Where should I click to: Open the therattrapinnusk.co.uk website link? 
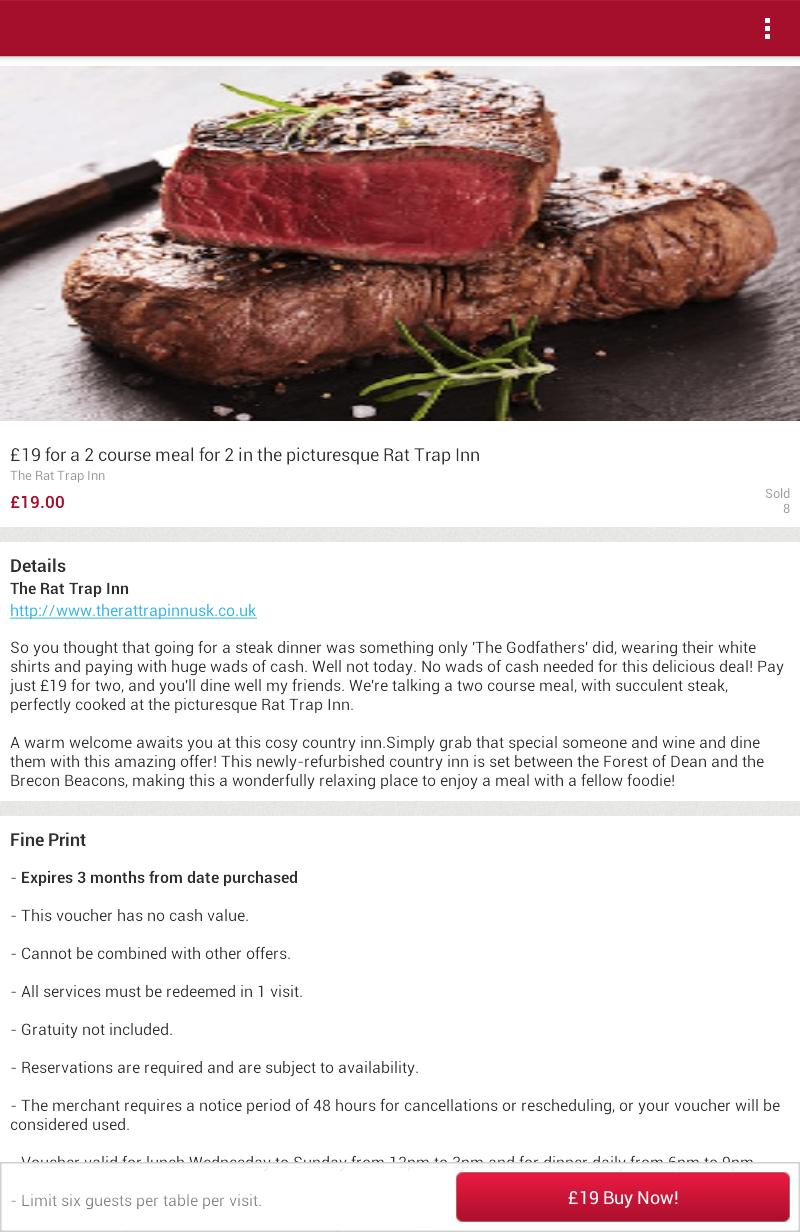point(133,610)
